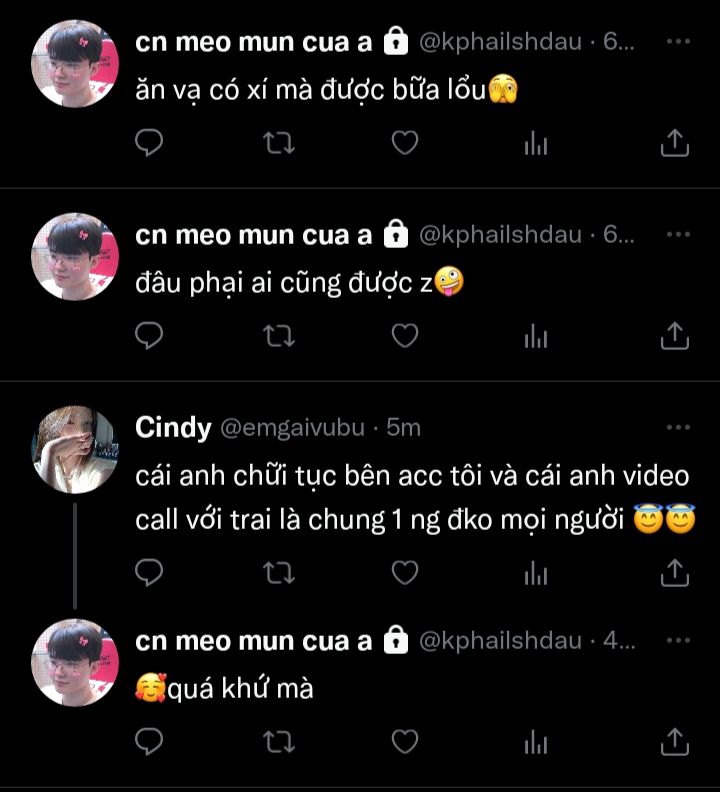Image resolution: width=720 pixels, height=792 pixels.
Task: Open overflow menu on "ăn vạ có xí" tweet
Action: [678, 42]
